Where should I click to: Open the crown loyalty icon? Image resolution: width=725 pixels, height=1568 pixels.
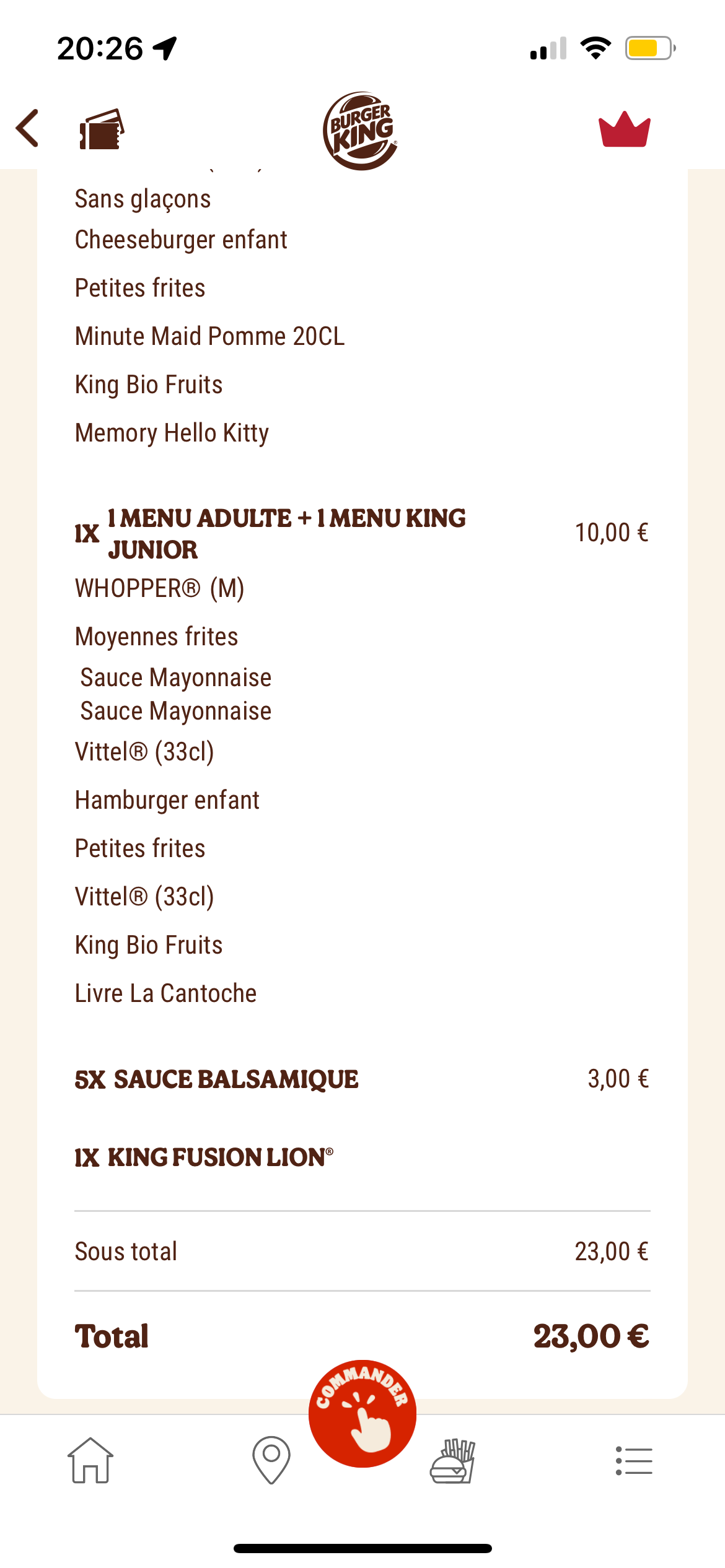click(x=624, y=129)
